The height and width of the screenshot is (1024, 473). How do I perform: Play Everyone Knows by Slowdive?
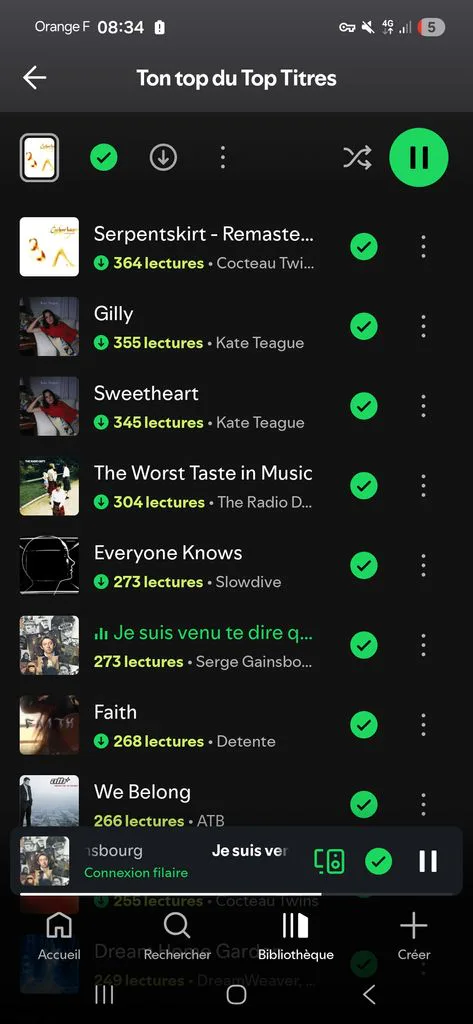(203, 566)
